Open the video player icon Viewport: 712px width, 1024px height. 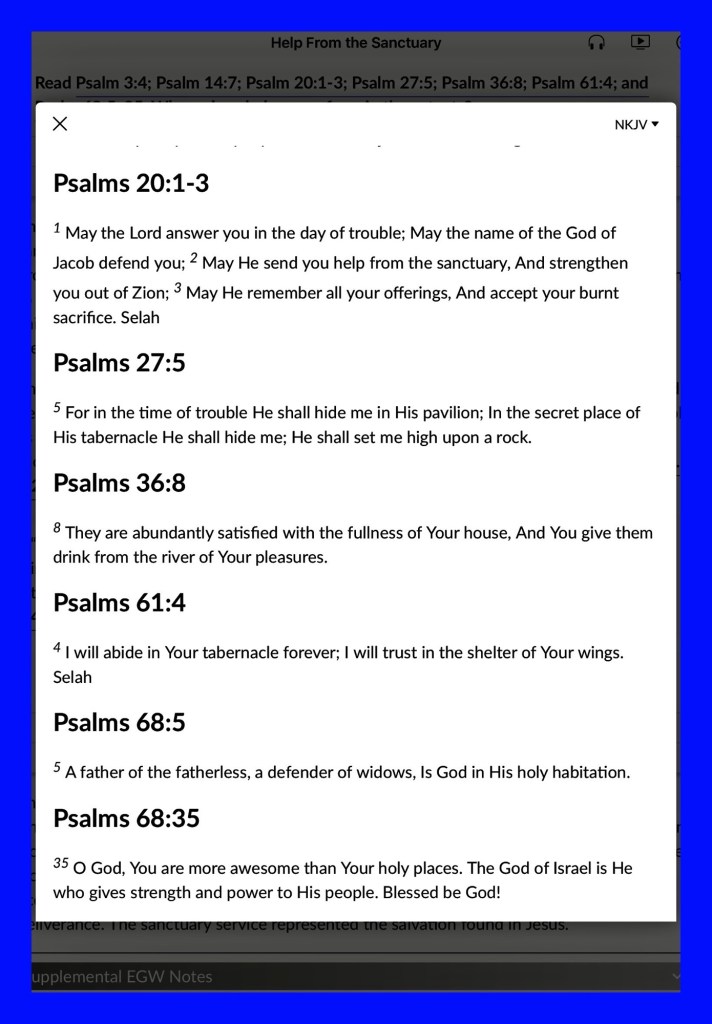pos(640,42)
